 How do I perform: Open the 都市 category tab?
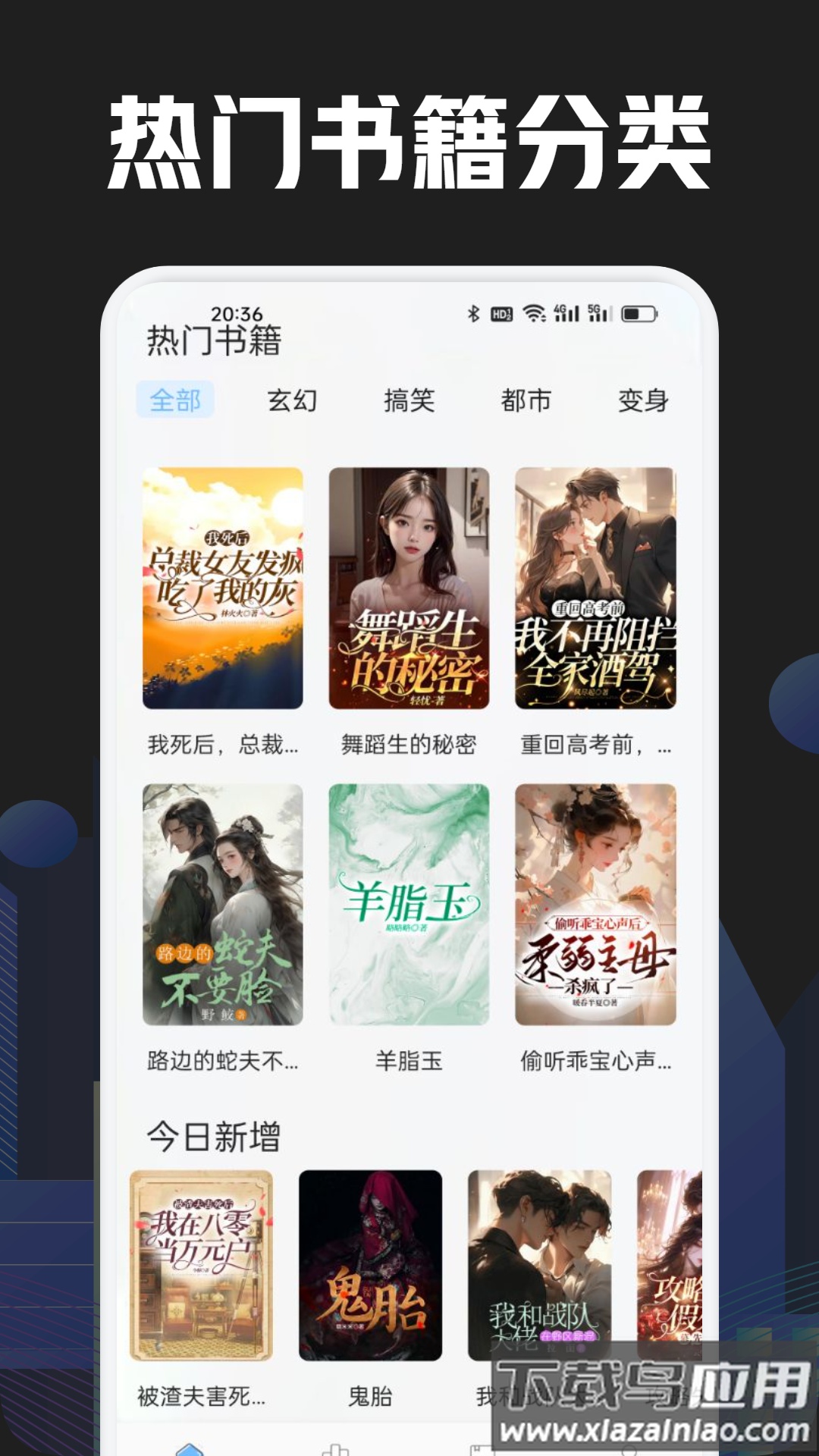coord(528,400)
